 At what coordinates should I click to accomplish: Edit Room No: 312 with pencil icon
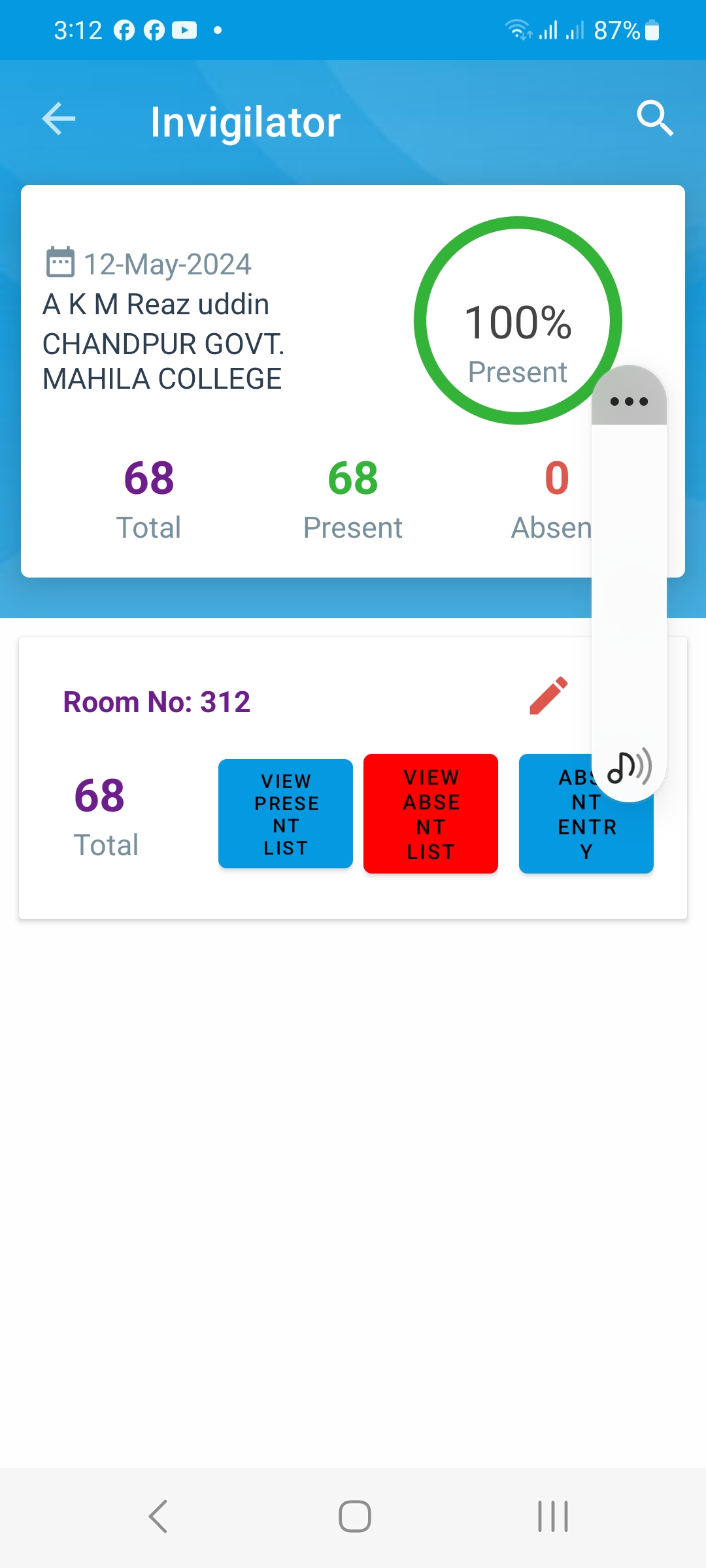[x=548, y=696]
